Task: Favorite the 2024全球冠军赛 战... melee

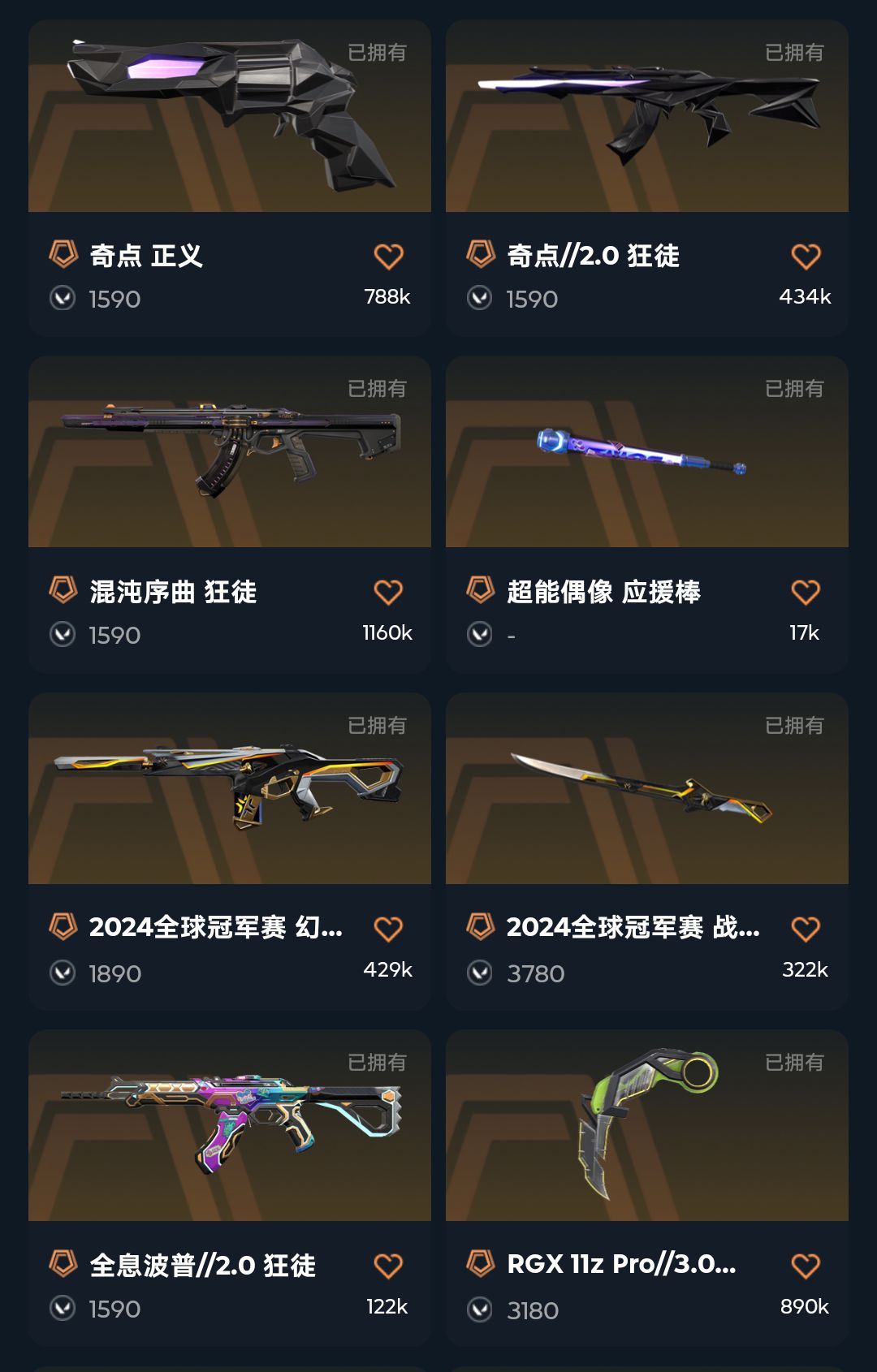Action: click(806, 929)
